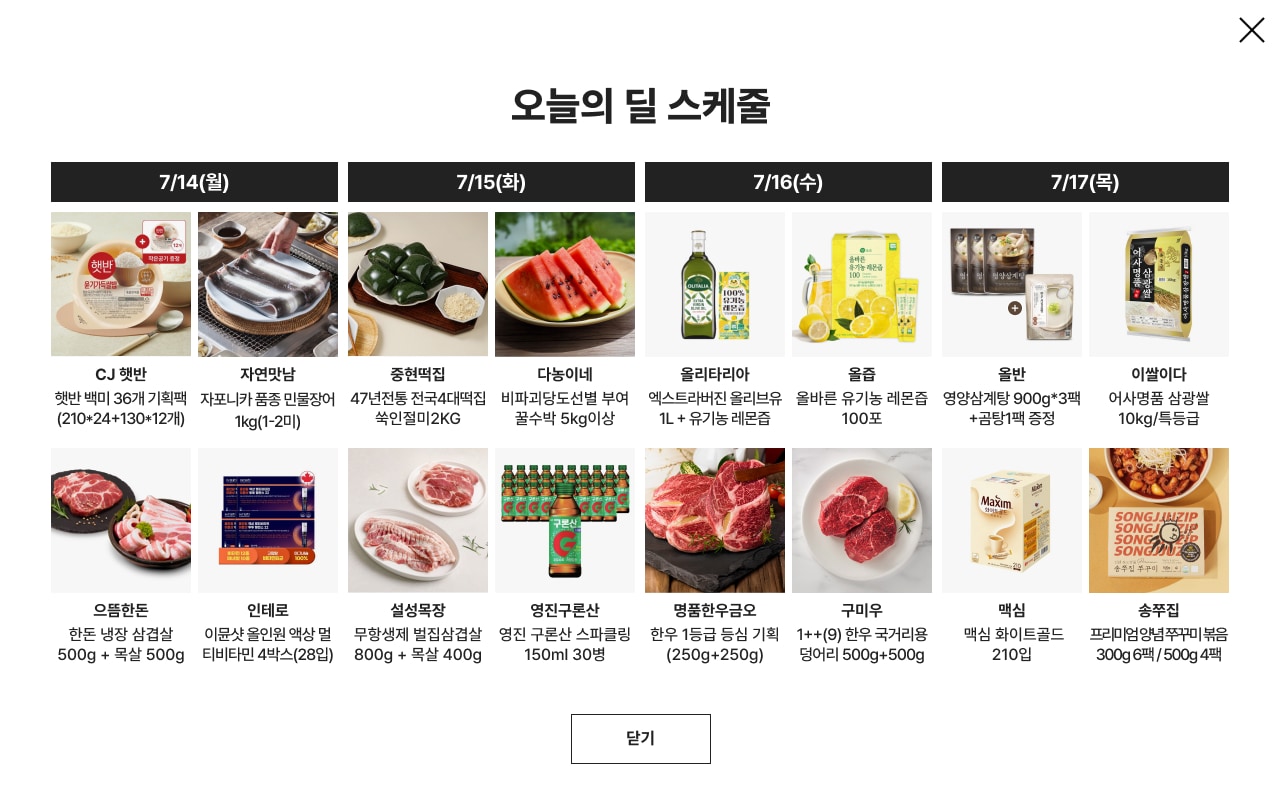Select the 설성목장 벌집삼겹살 deal
The width and height of the screenshot is (1282, 810).
(x=418, y=520)
